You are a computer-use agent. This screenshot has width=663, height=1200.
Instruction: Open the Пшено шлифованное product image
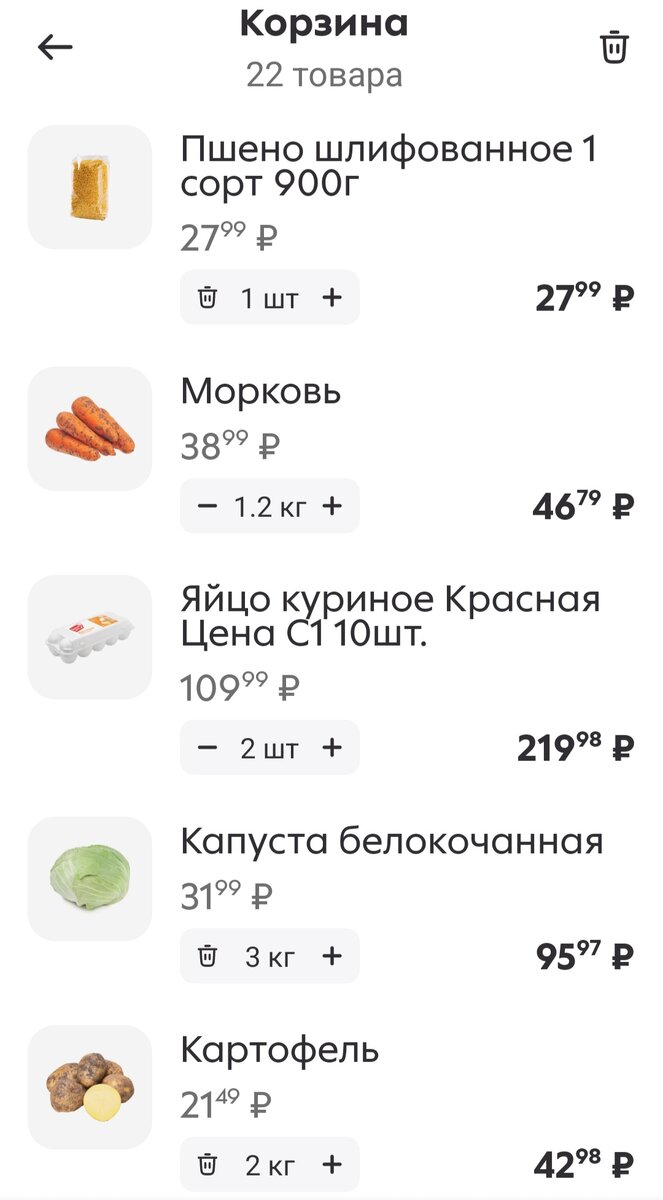point(90,187)
